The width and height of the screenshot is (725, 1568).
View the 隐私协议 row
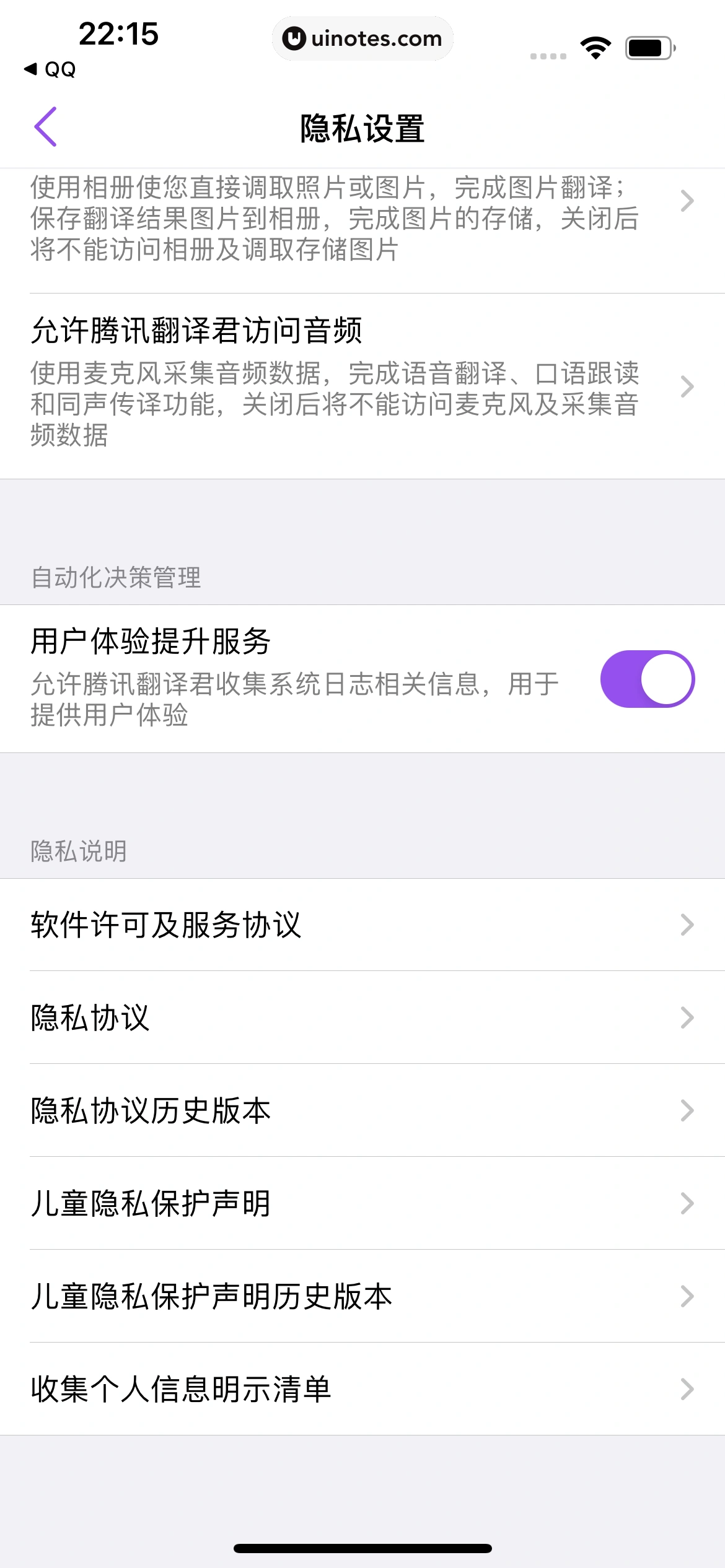click(362, 1017)
